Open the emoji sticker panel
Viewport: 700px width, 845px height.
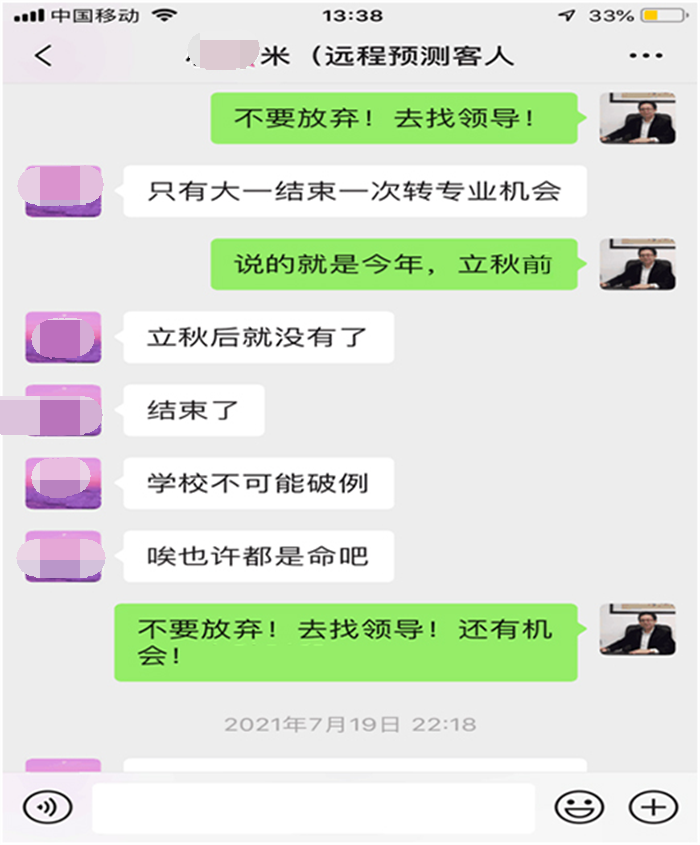click(580, 807)
